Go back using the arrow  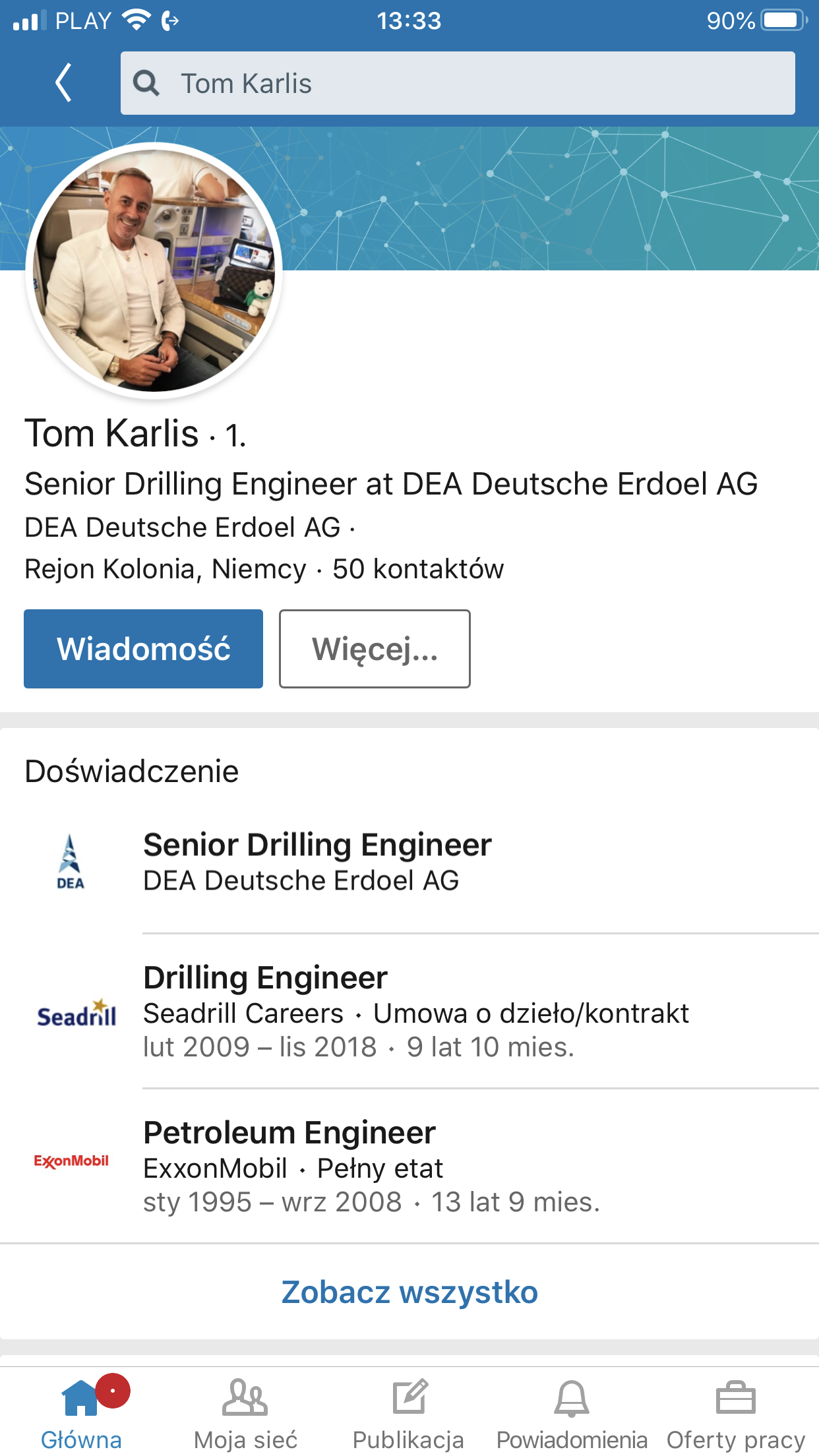pyautogui.click(x=63, y=83)
